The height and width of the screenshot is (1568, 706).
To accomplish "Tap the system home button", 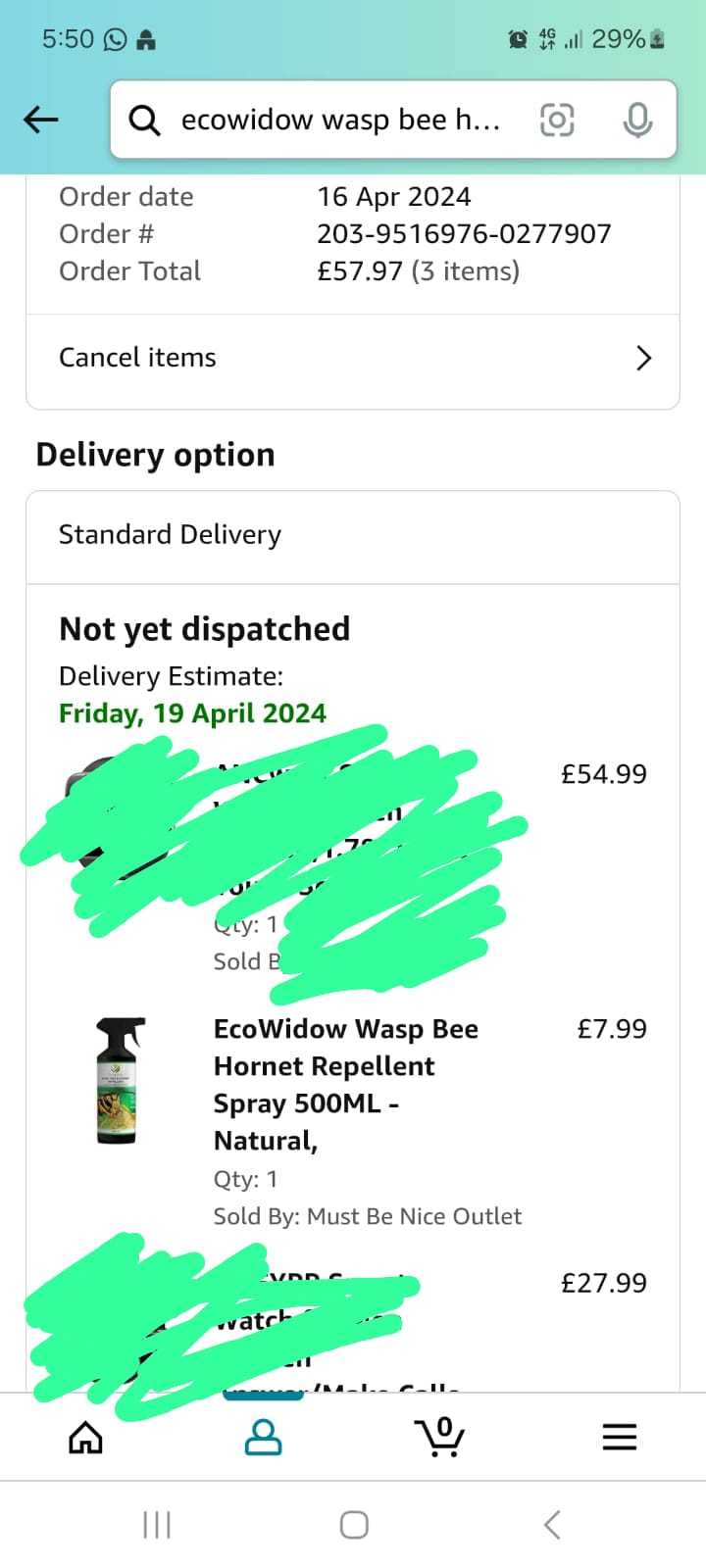I will [x=354, y=1525].
